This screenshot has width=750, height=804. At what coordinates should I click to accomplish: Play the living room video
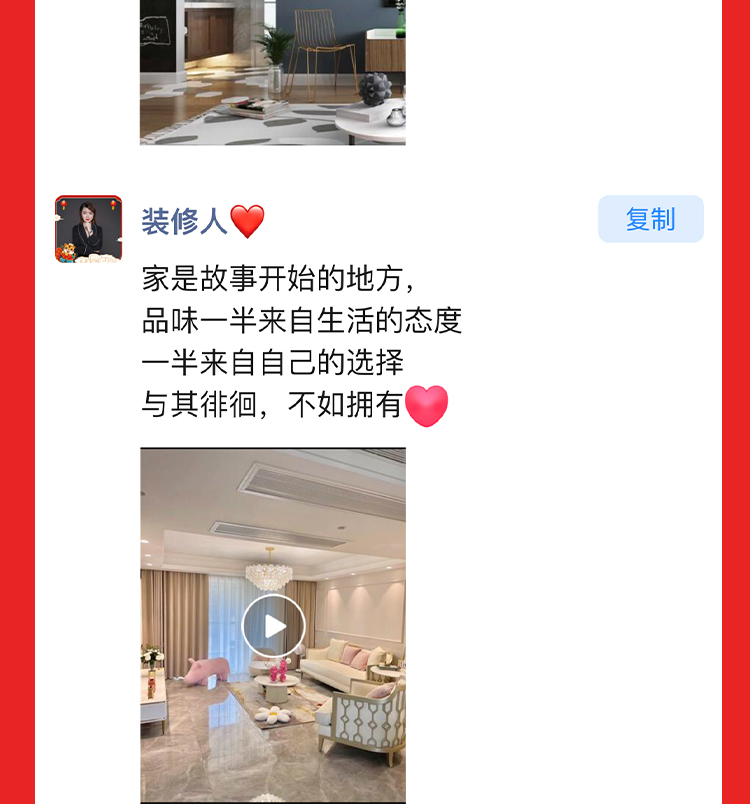click(273, 626)
